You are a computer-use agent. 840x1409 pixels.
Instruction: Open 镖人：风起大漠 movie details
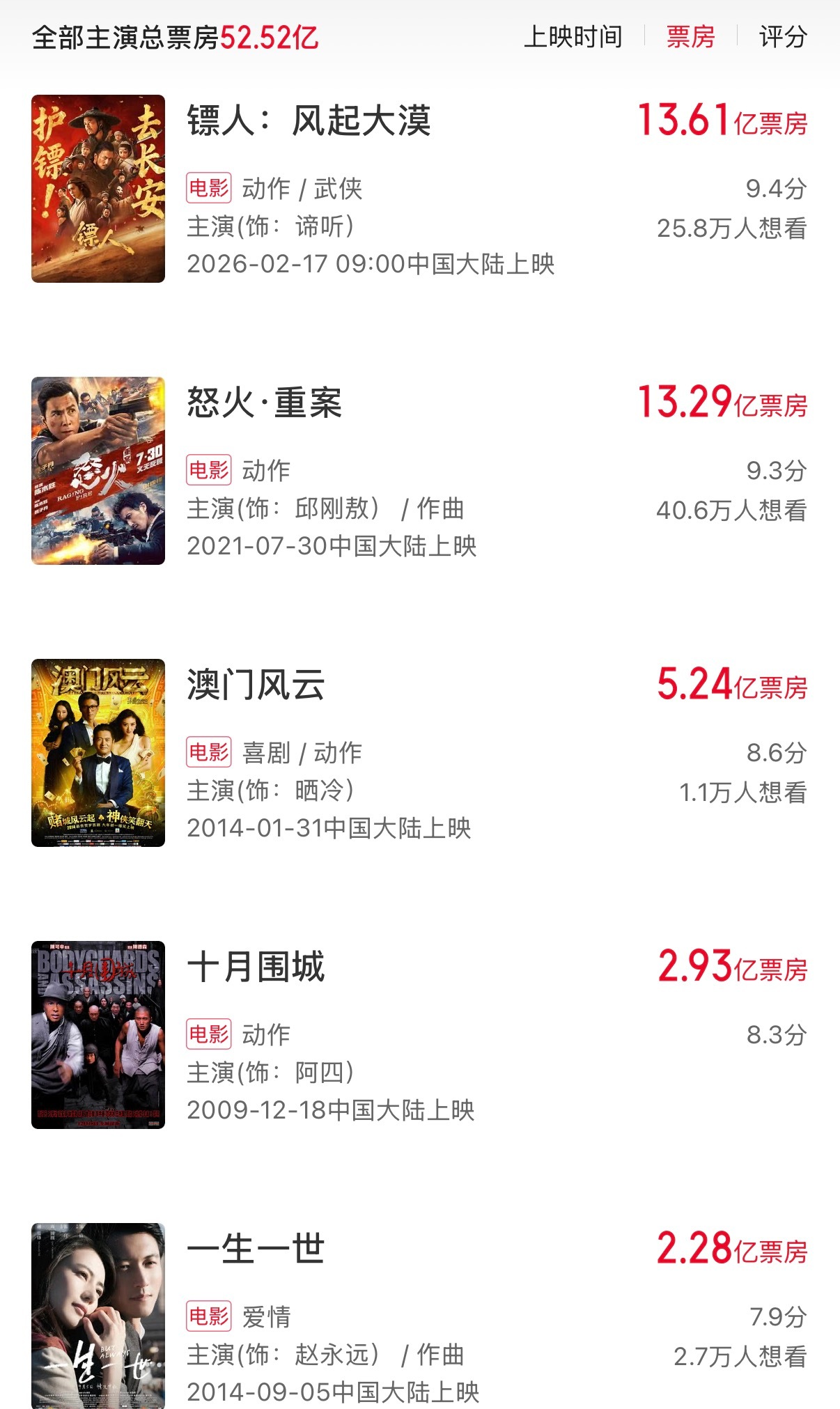309,120
